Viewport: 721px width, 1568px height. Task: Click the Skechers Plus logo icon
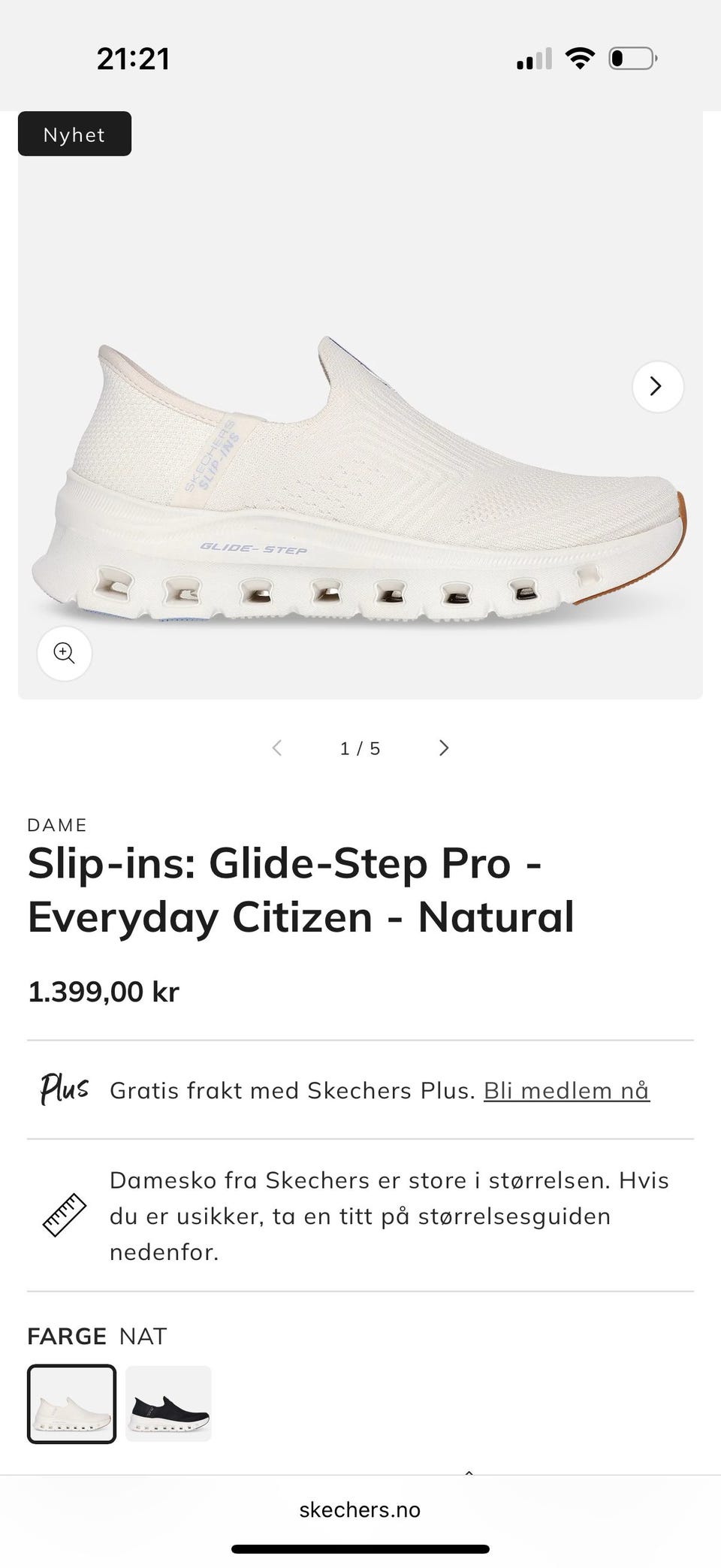click(x=64, y=1089)
